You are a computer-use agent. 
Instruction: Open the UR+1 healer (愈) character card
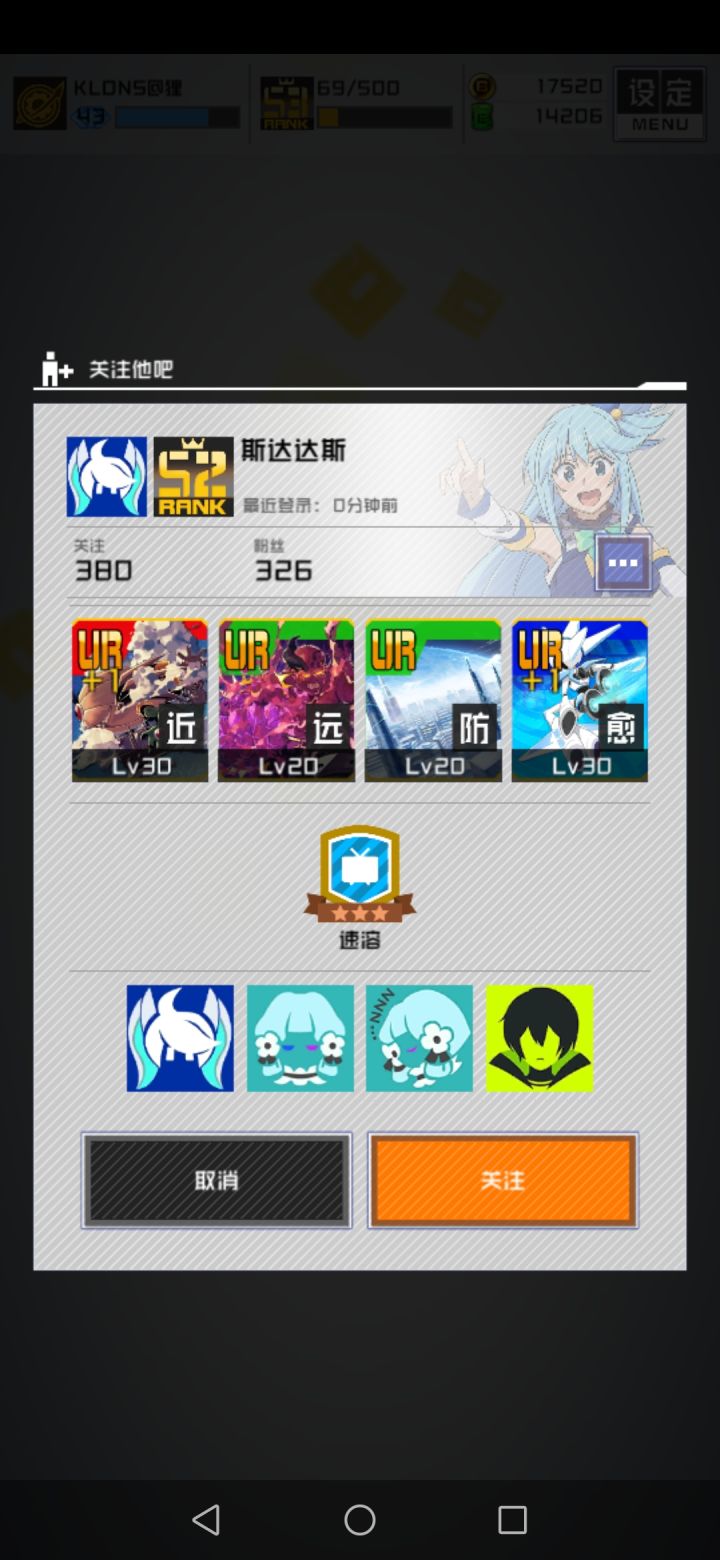tap(579, 700)
